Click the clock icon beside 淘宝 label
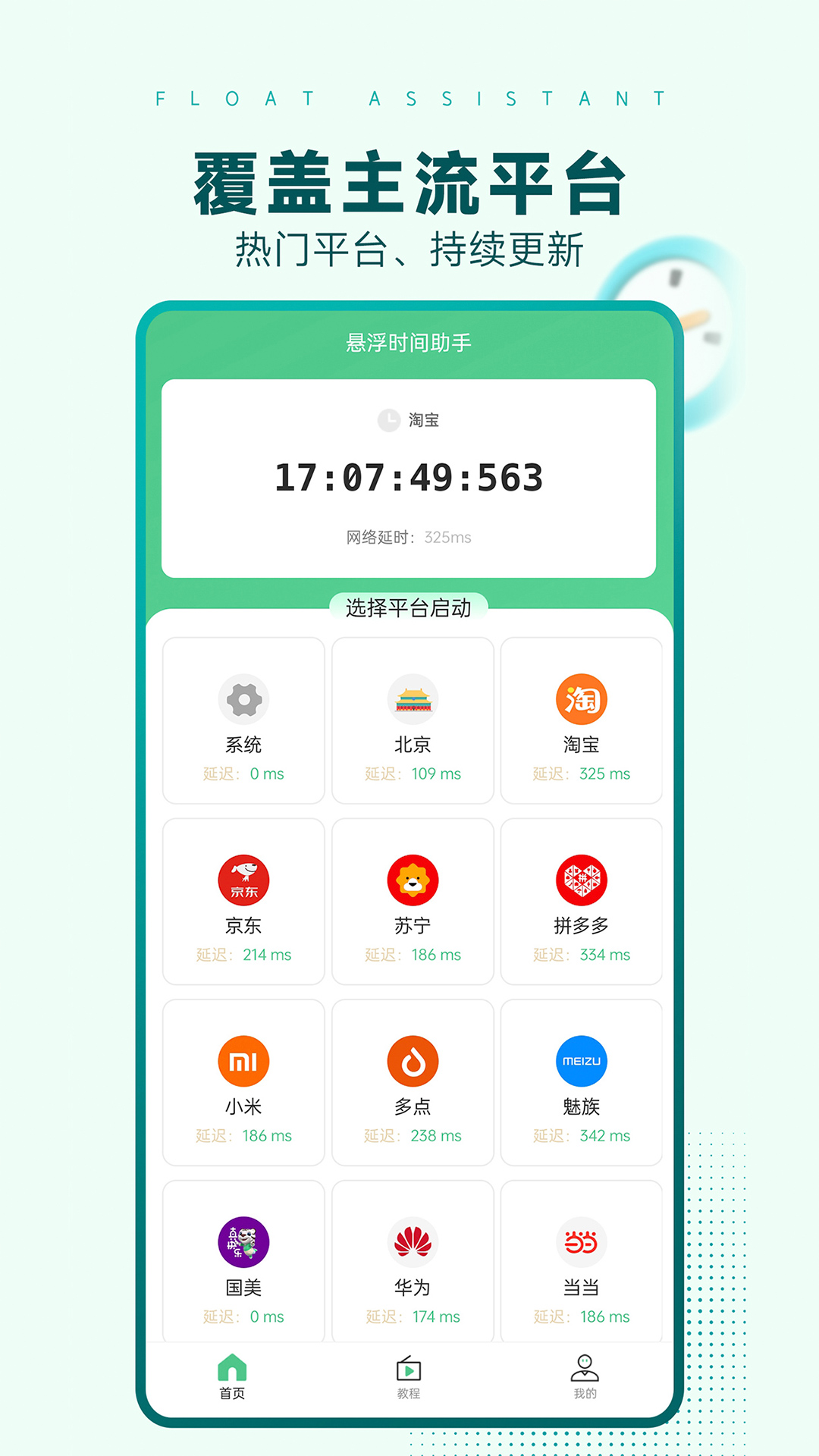This screenshot has width=819, height=1456. point(389,420)
